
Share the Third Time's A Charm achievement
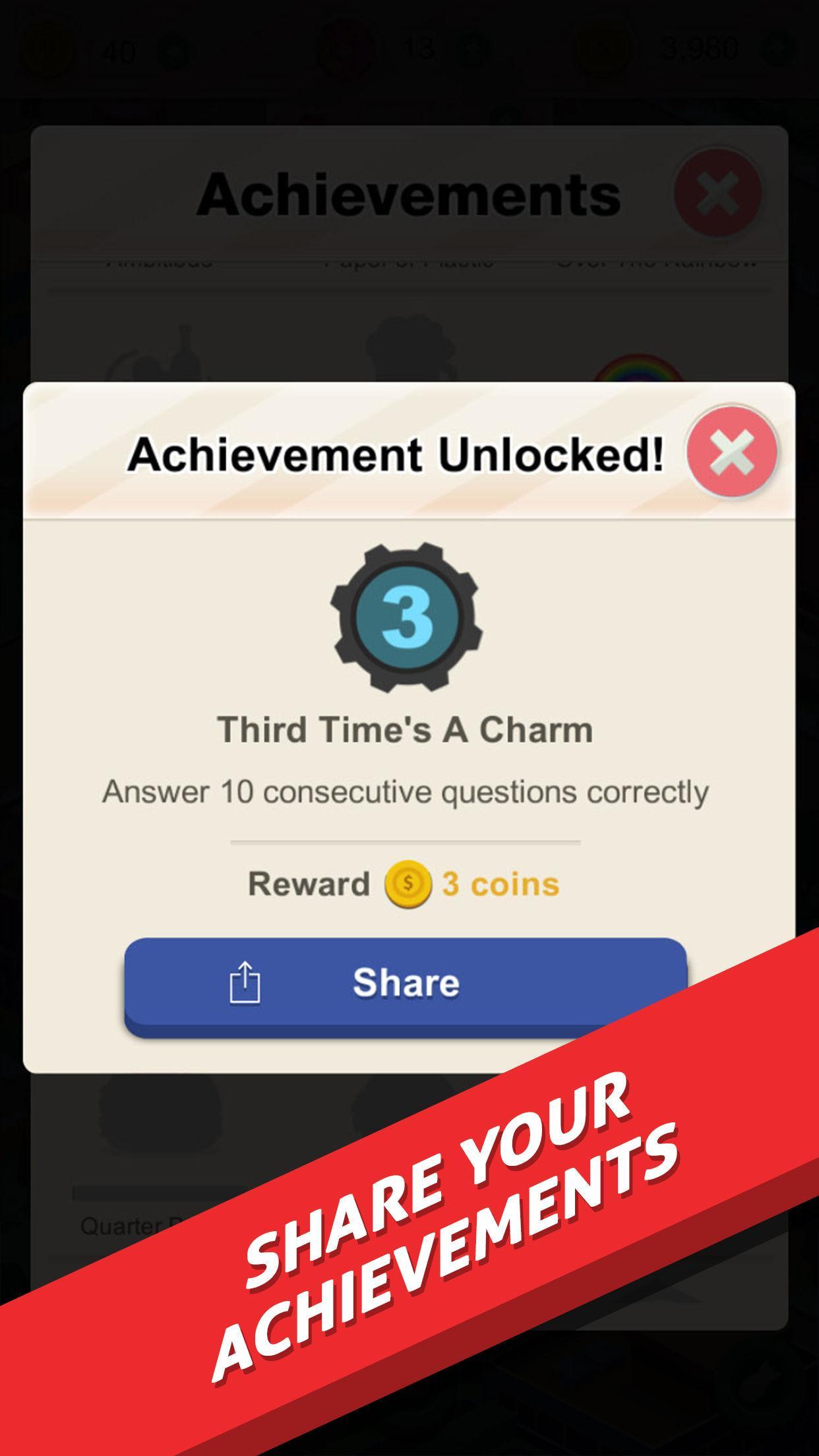click(405, 983)
